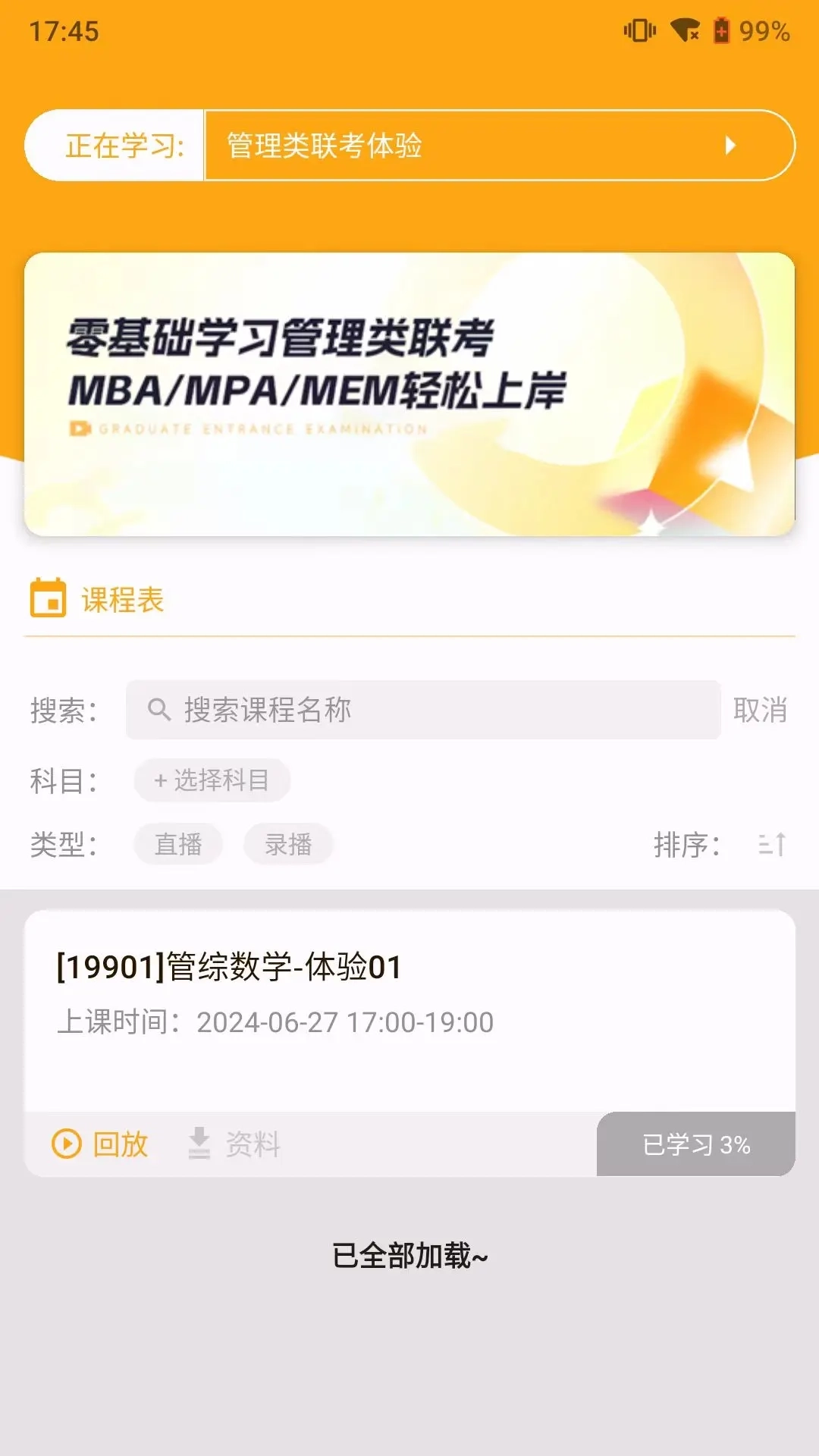The height and width of the screenshot is (1456, 819).
Task: Filter by 直播 type
Action: [178, 844]
